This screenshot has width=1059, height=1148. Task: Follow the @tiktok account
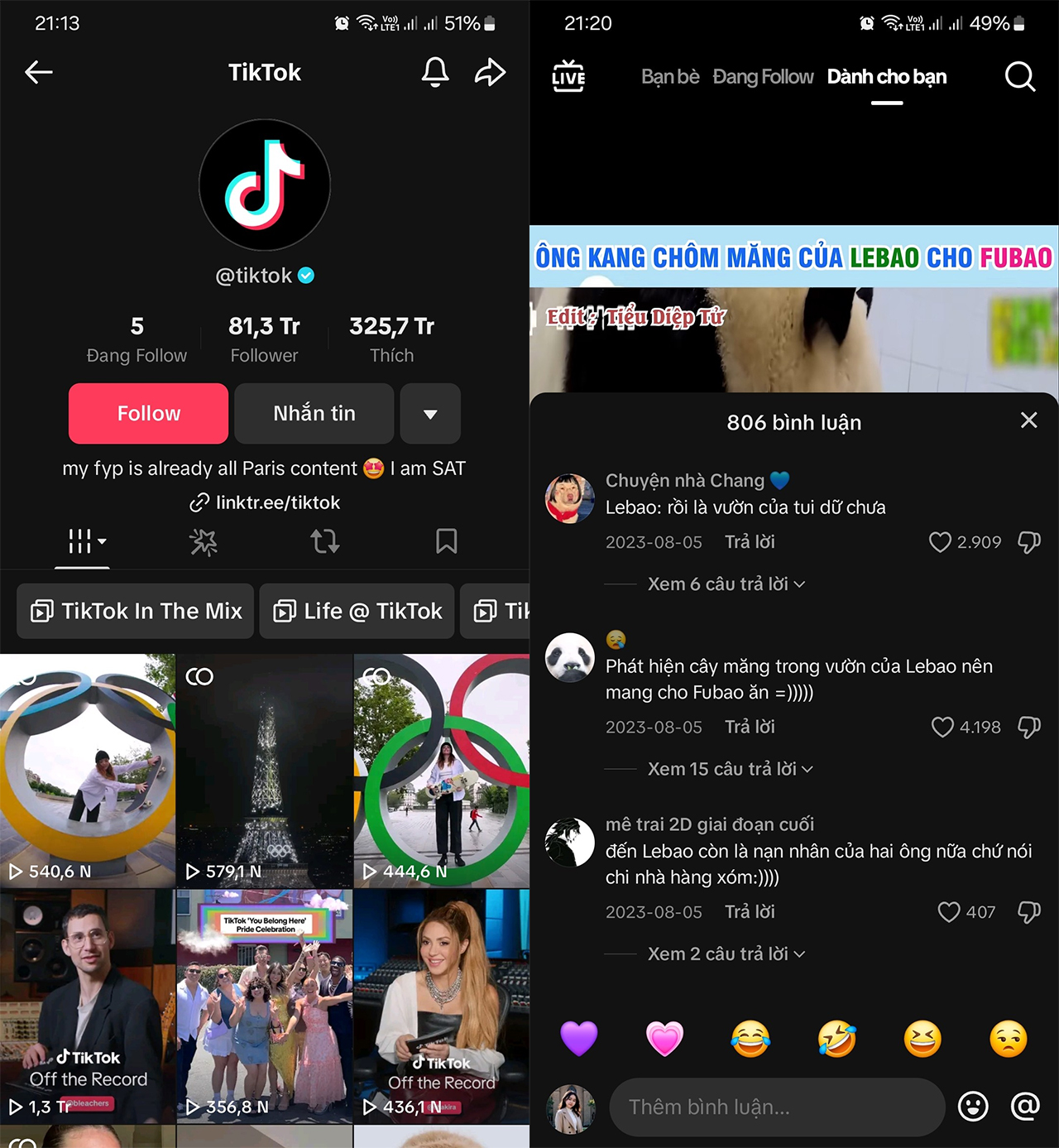(148, 413)
